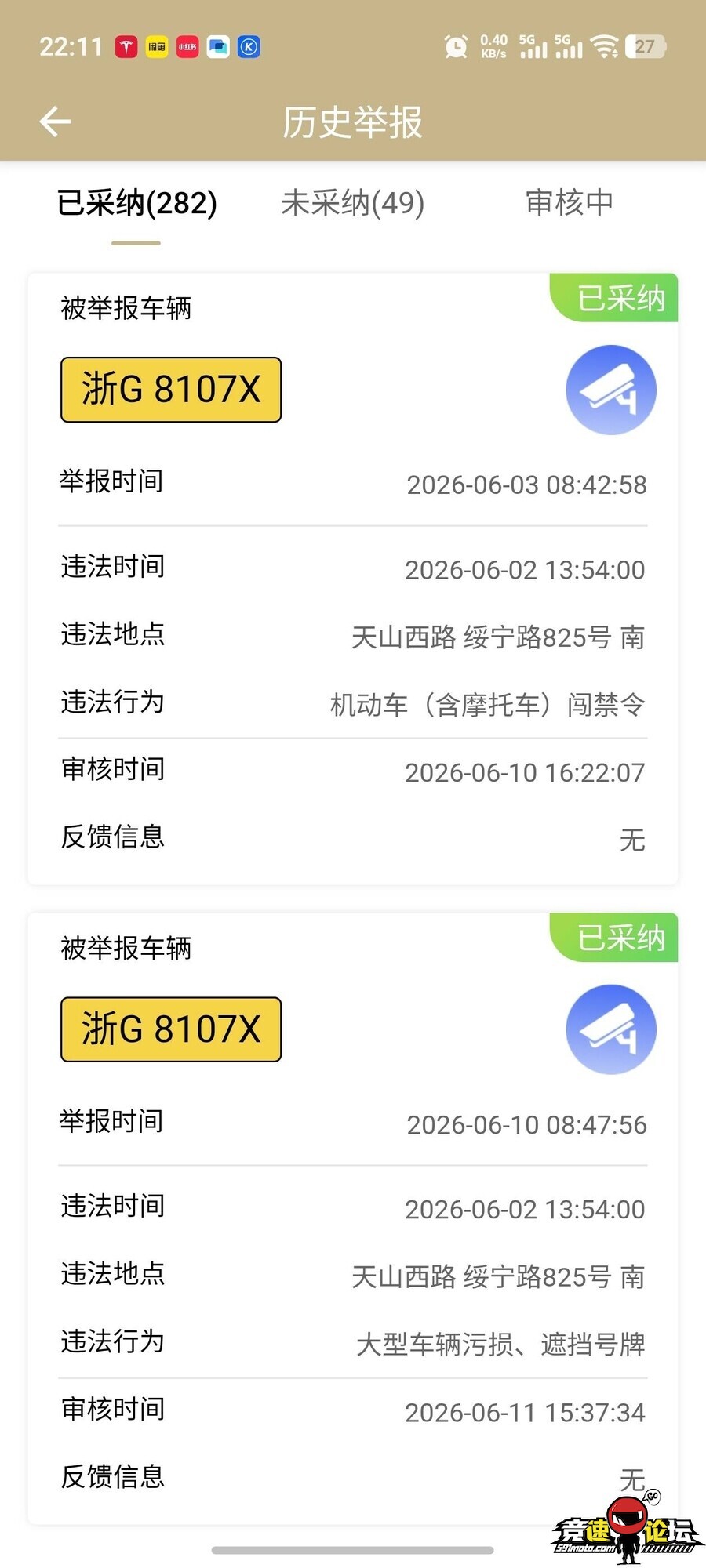Switch to the 审核中 tab

tap(570, 202)
